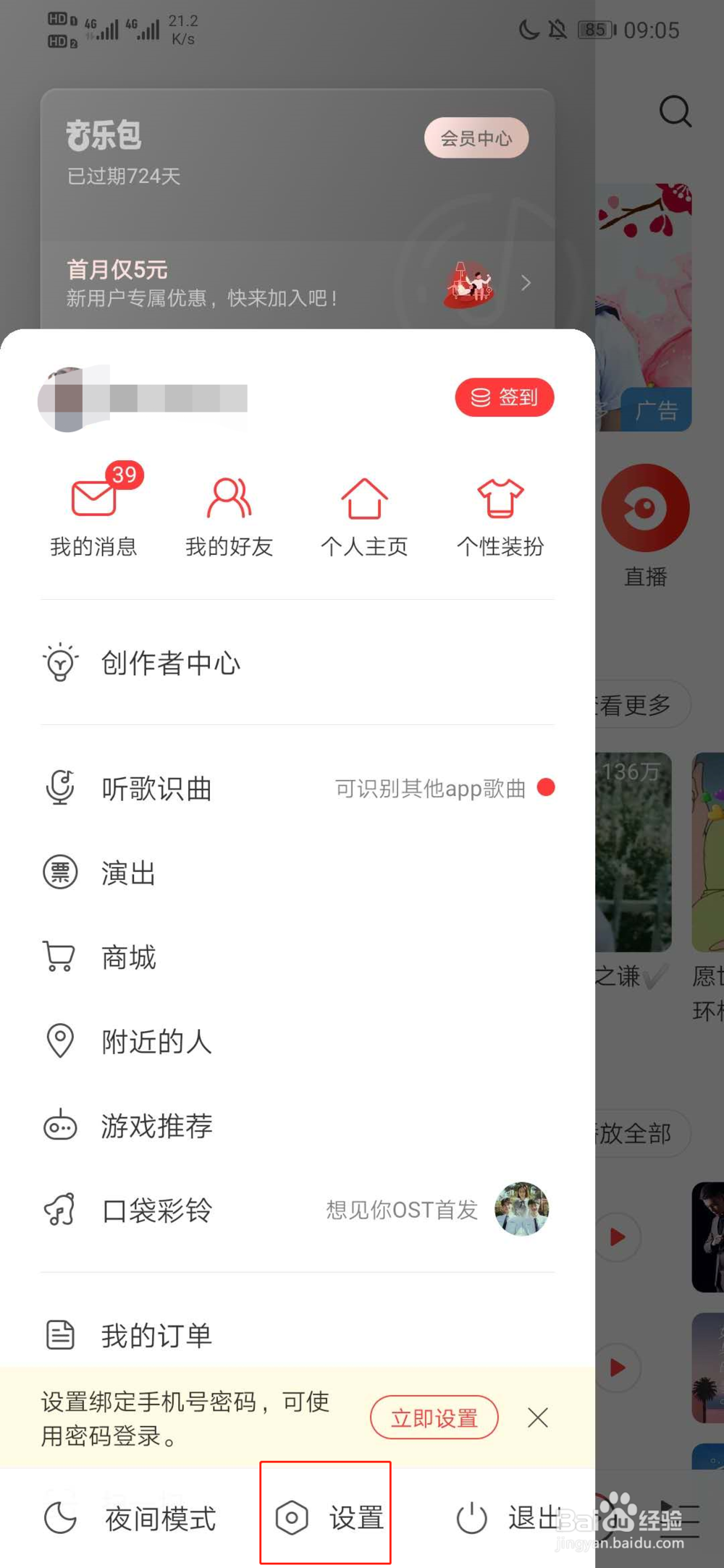
Task: Dismiss the password setup banner
Action: point(538,1417)
